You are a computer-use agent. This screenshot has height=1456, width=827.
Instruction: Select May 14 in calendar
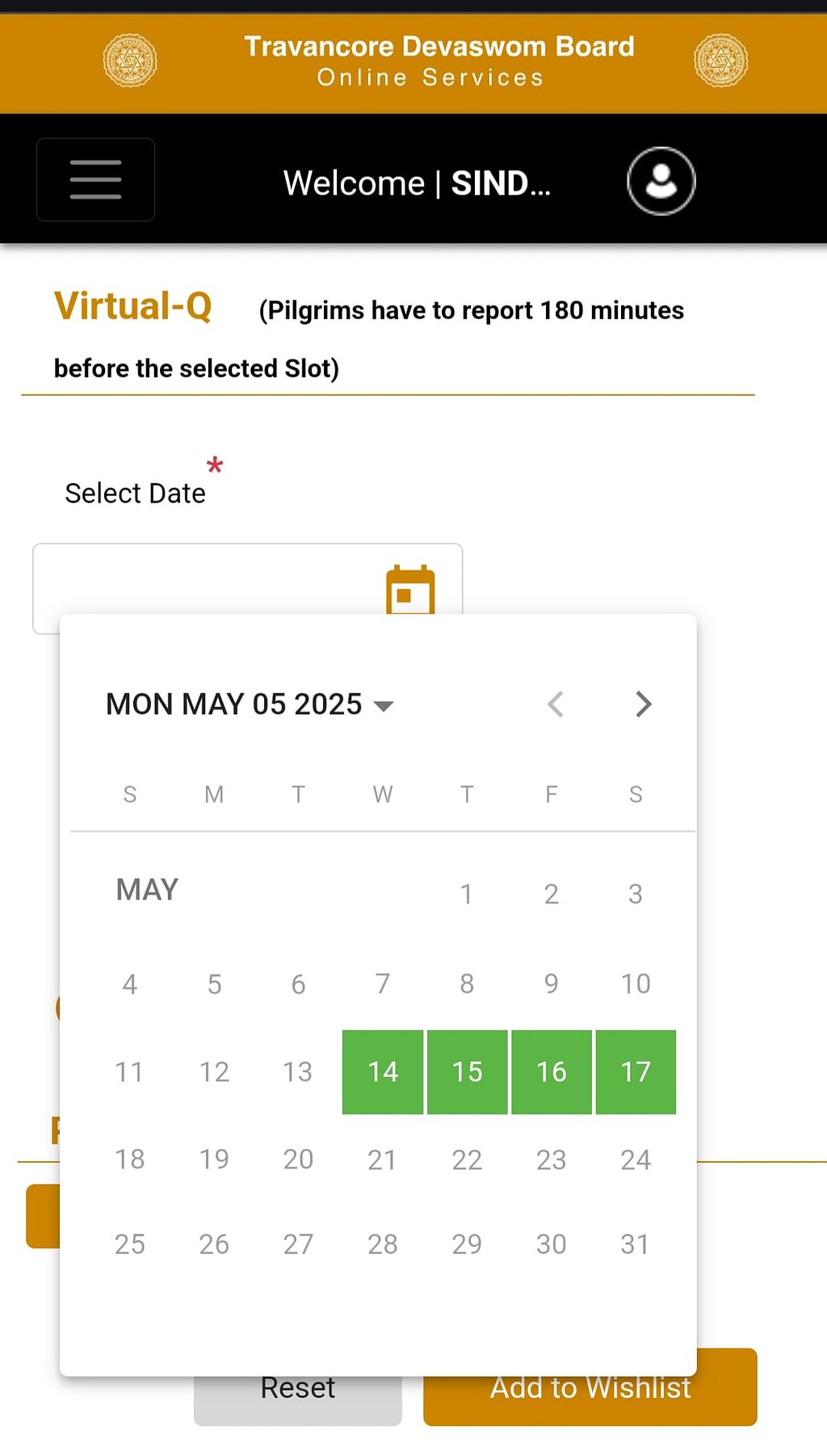(x=383, y=1072)
